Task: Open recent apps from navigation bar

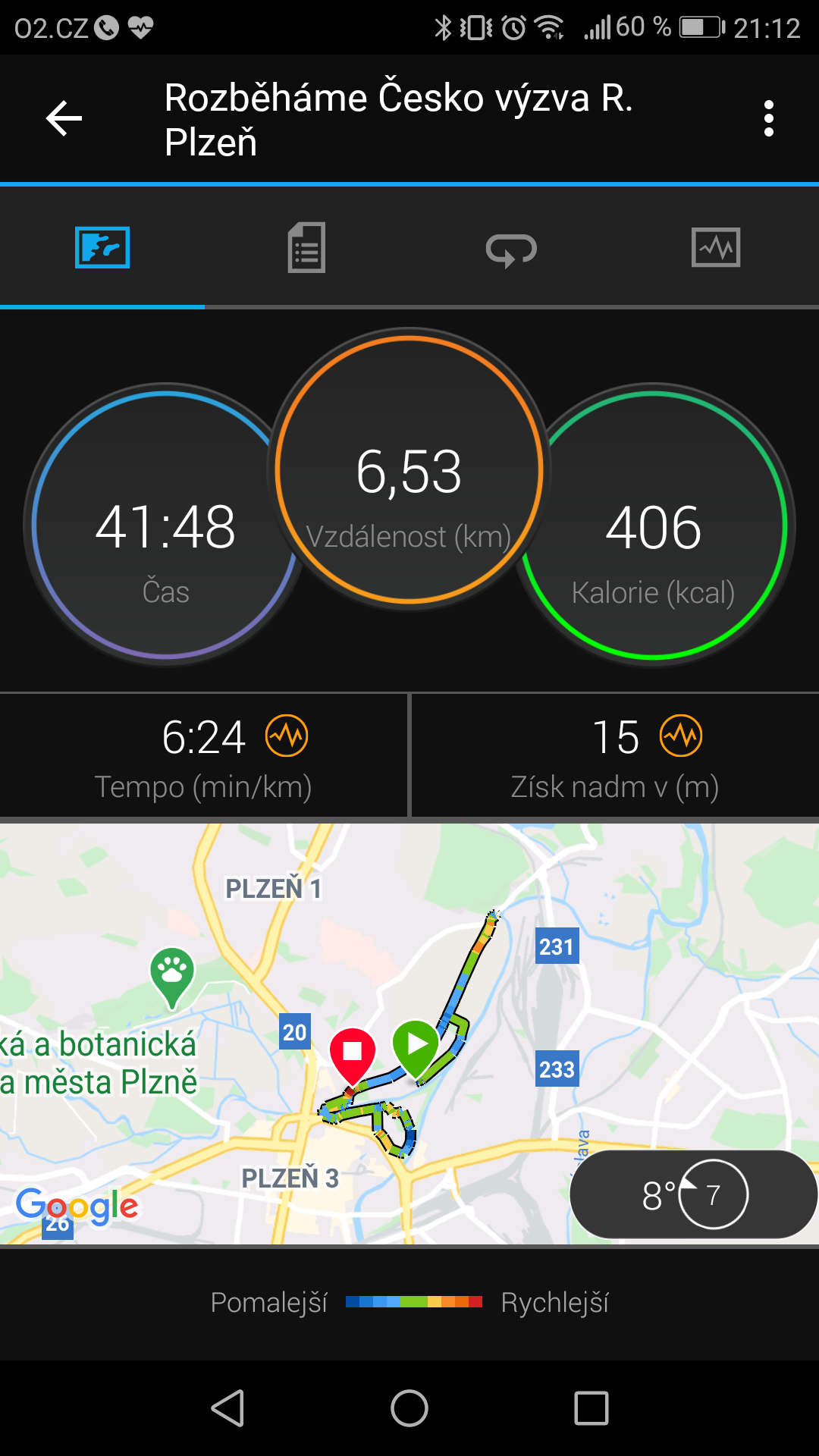Action: pos(591,1408)
